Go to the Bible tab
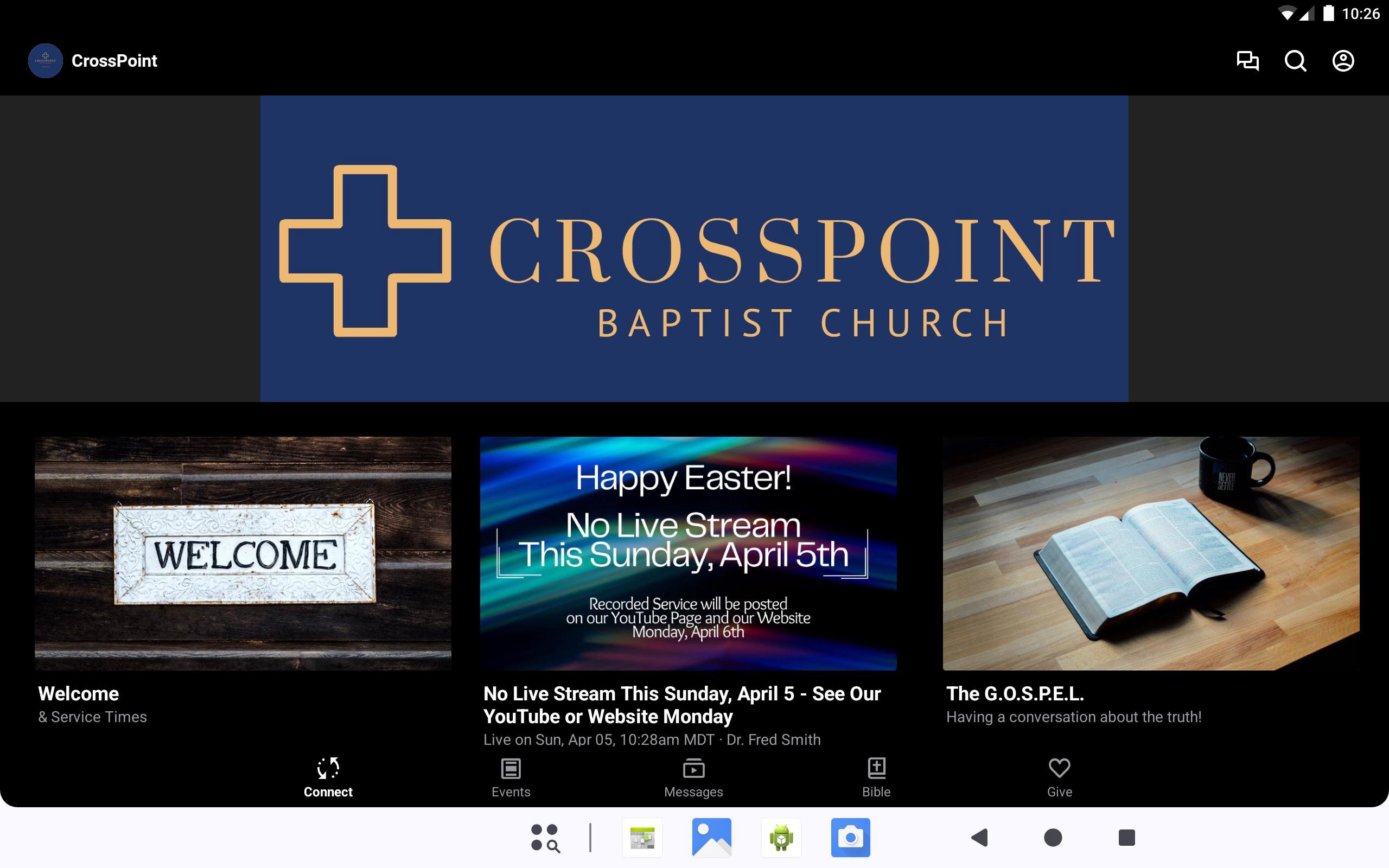The image size is (1389, 868). coord(876,777)
